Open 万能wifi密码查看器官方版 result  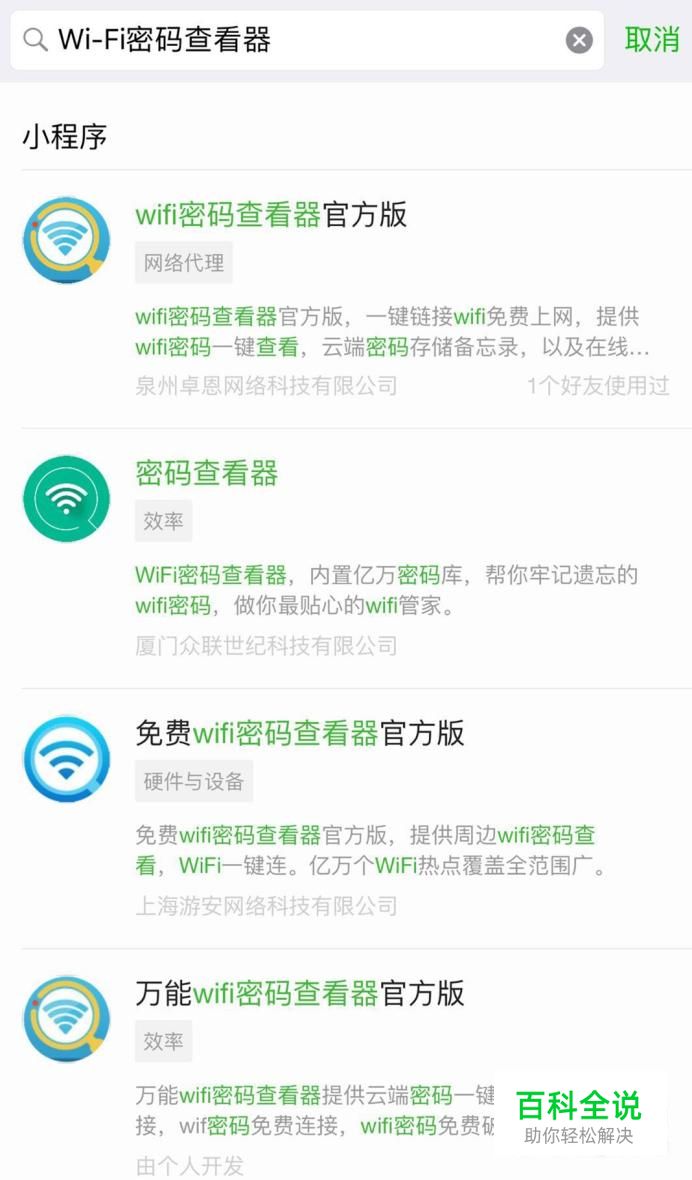346,1065
